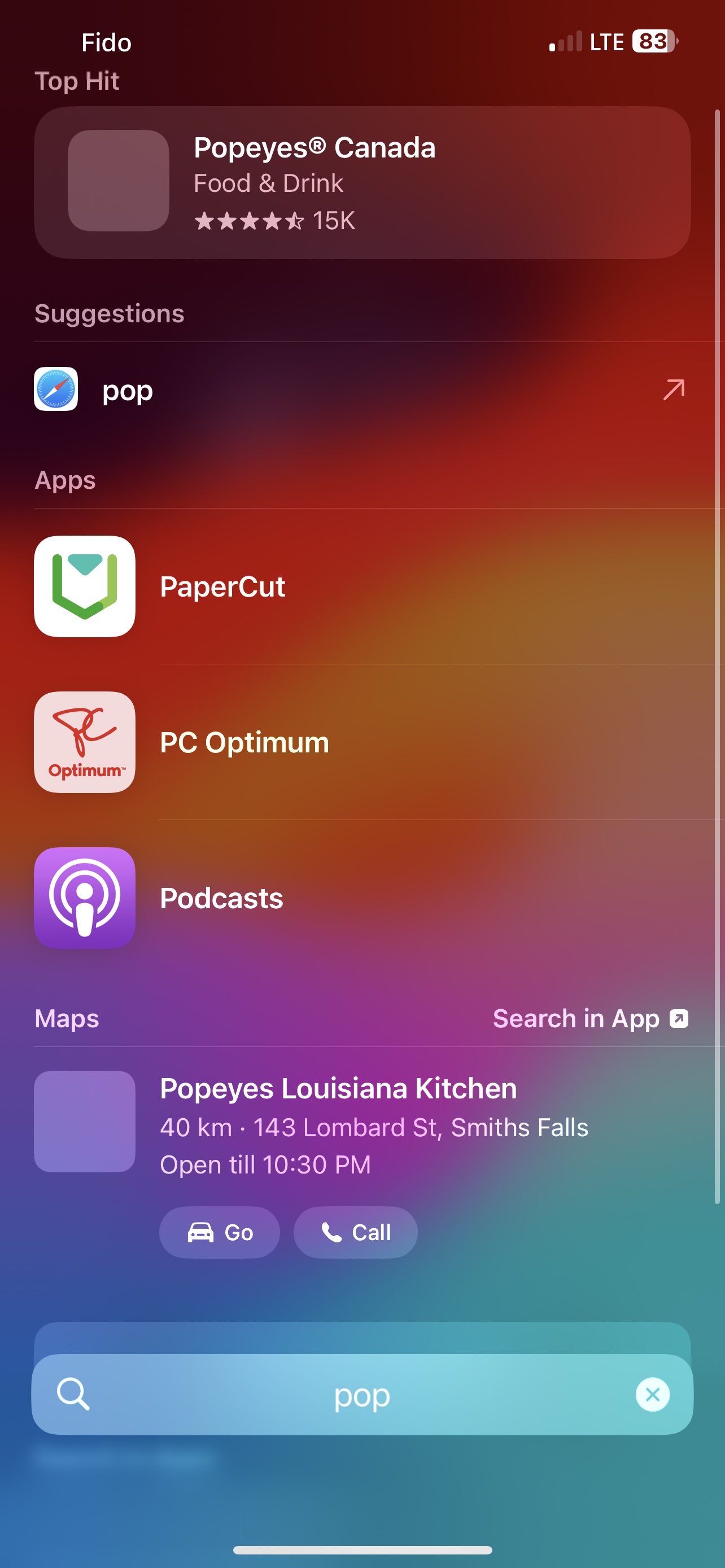Call Popeyes Louisiana Kitchen
Screen dimensions: 725x1568
tap(356, 1233)
